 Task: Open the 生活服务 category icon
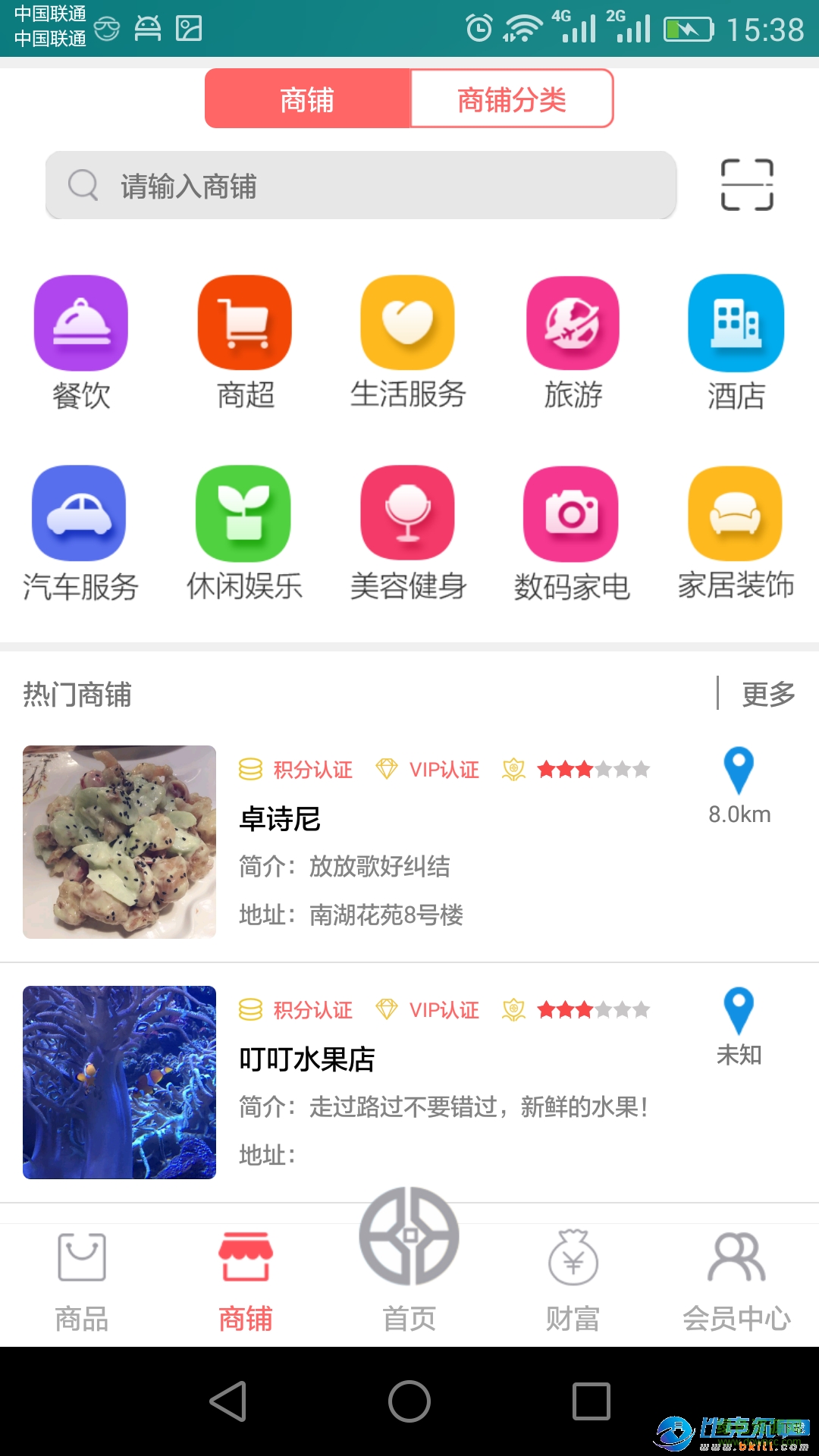tap(409, 322)
